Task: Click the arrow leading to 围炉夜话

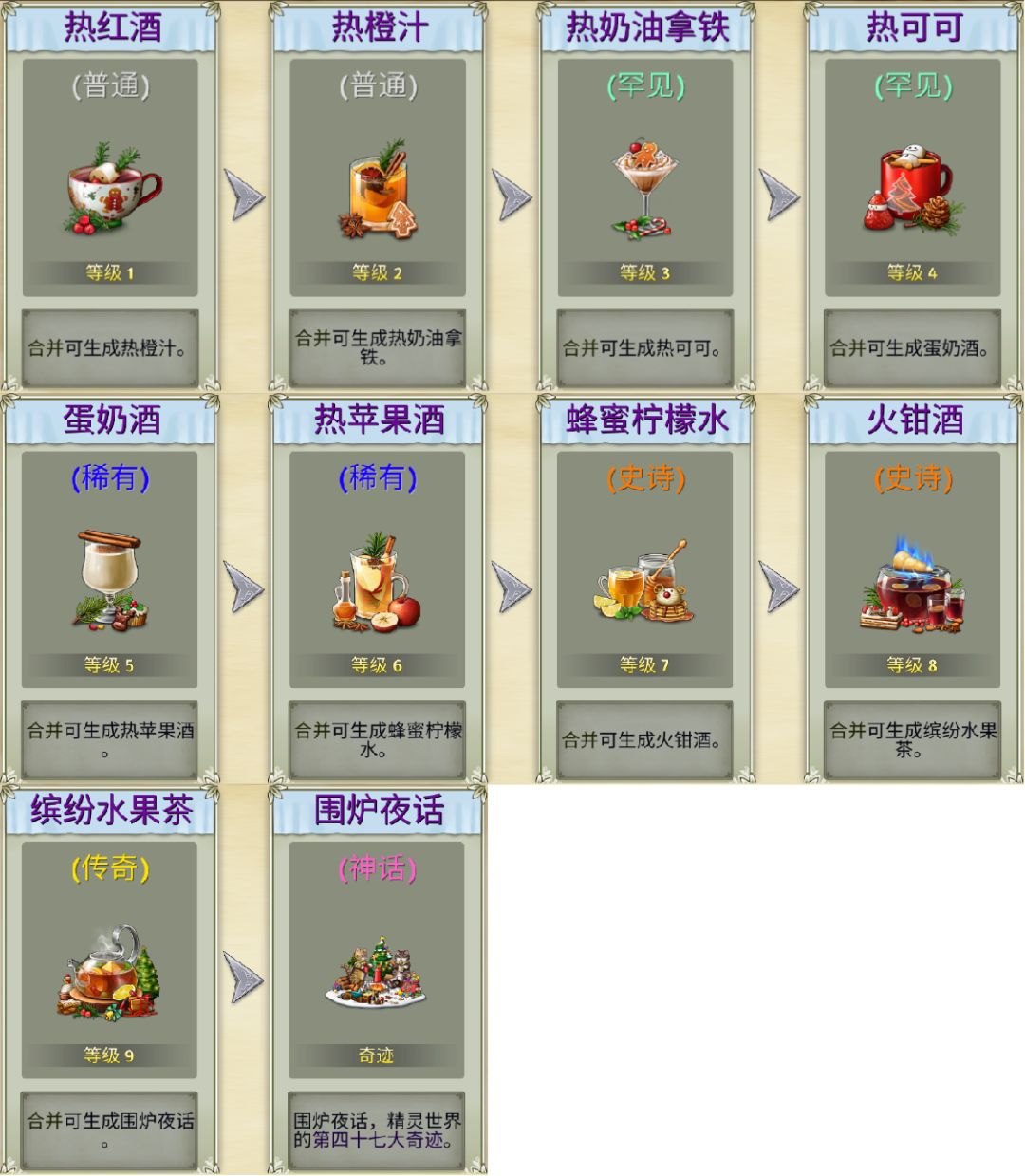Action: pos(240,975)
